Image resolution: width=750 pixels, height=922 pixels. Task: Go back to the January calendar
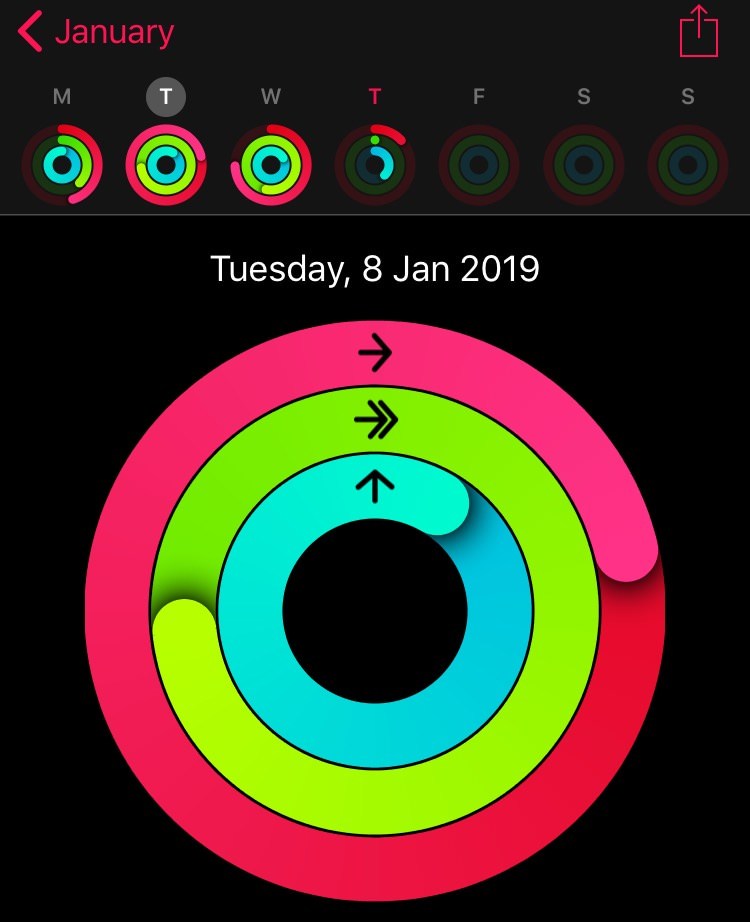[x=95, y=33]
